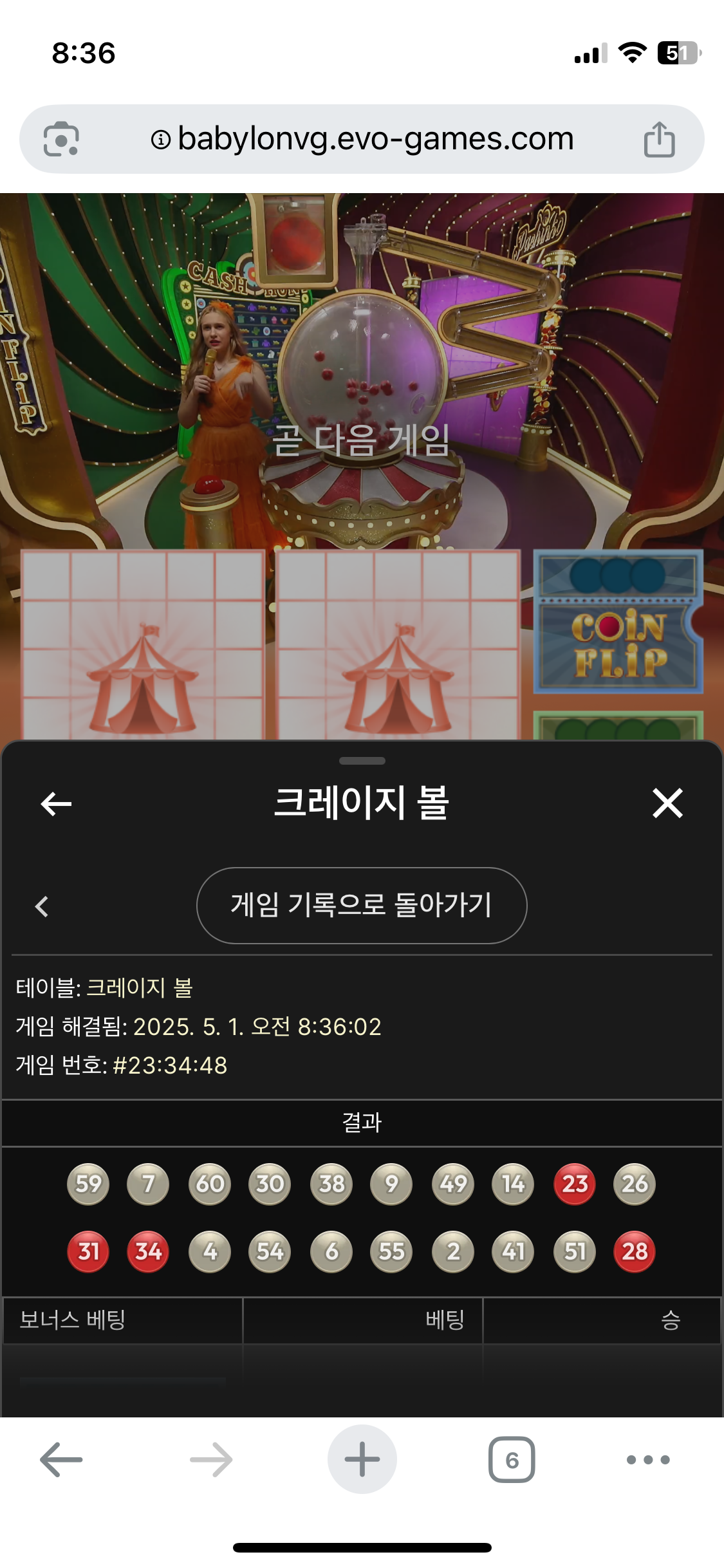Close the 크레이지 볼 panel

point(667,803)
